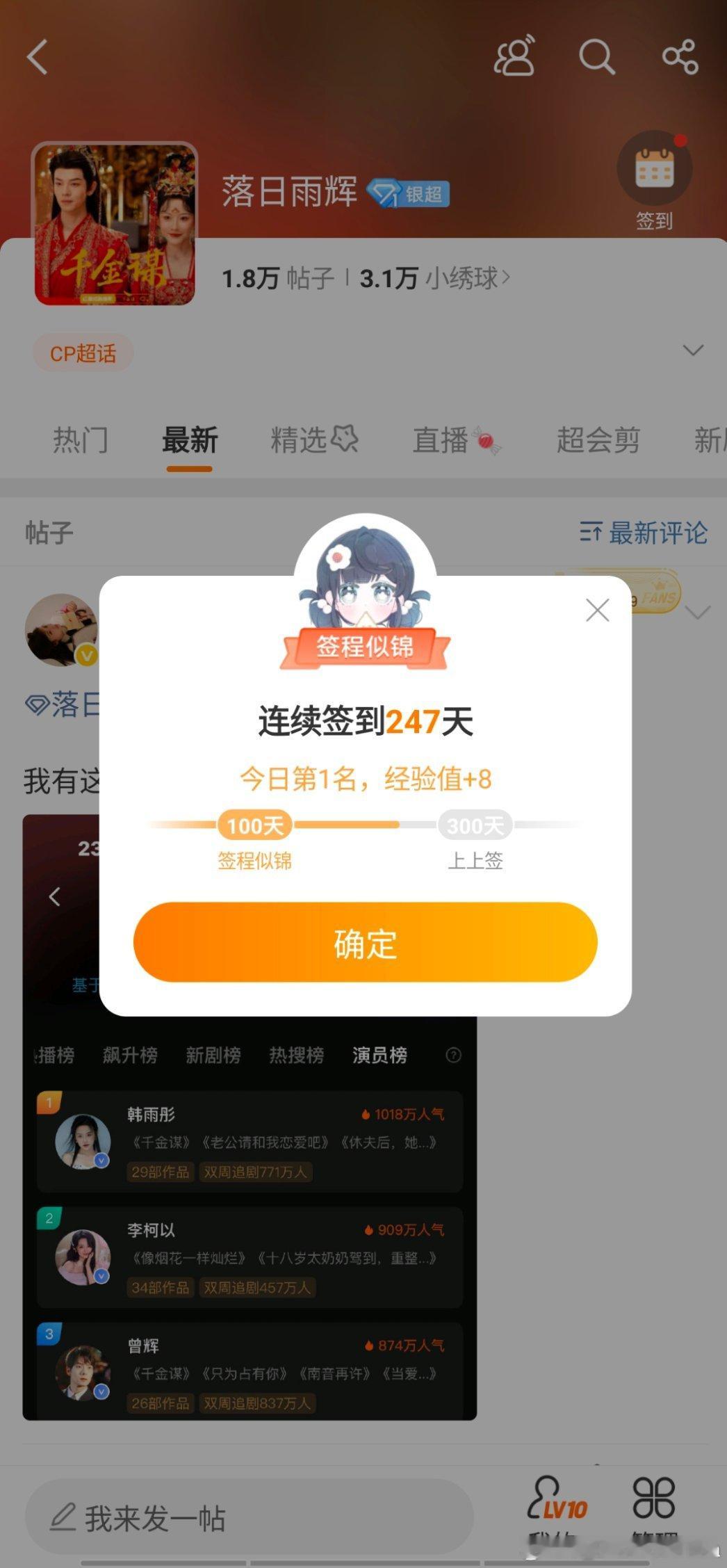Expand the CP超话 category selector

pos(693,351)
